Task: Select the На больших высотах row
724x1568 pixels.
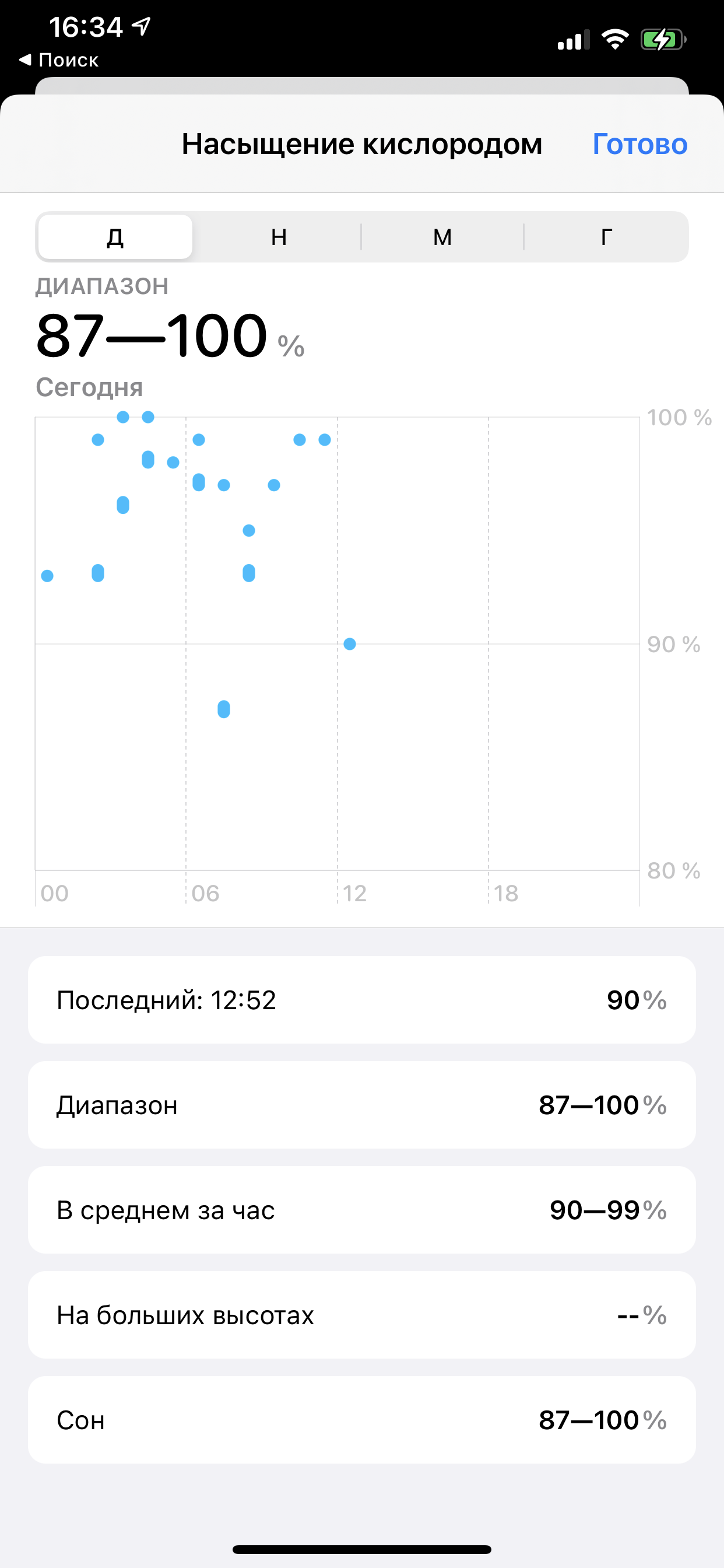Action: [x=361, y=1315]
